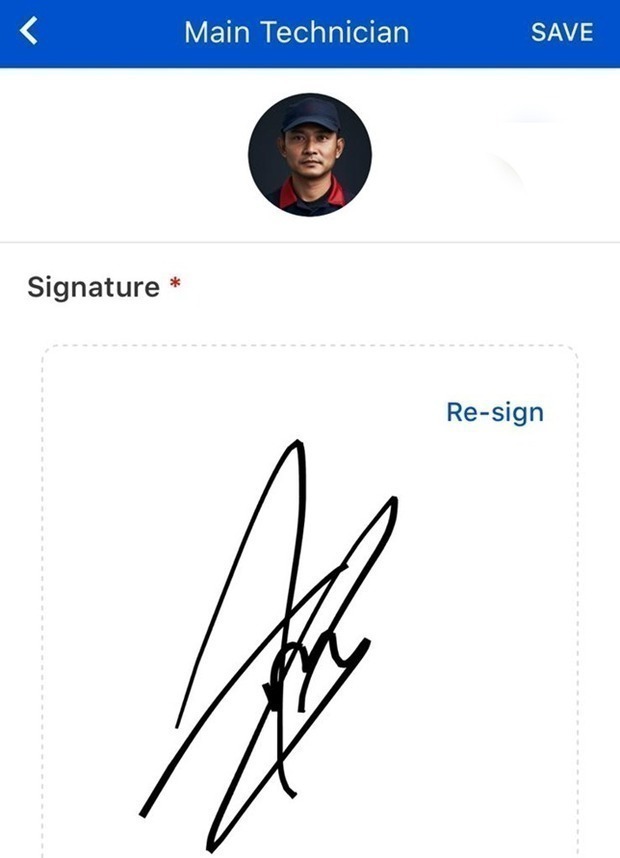Open the technician profile photo
Viewport: 620px width, 858px height.
pos(310,155)
